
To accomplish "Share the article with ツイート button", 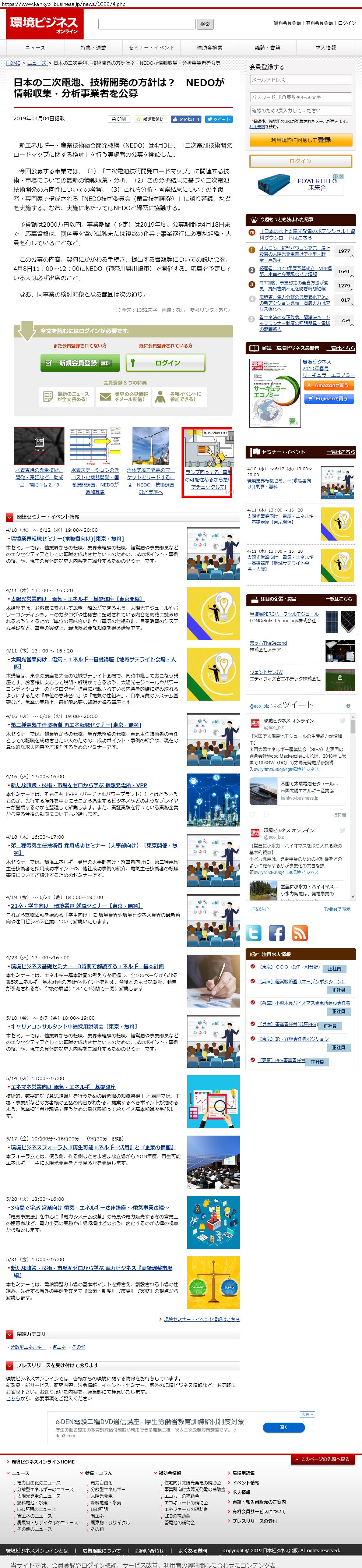I will 219,119.
